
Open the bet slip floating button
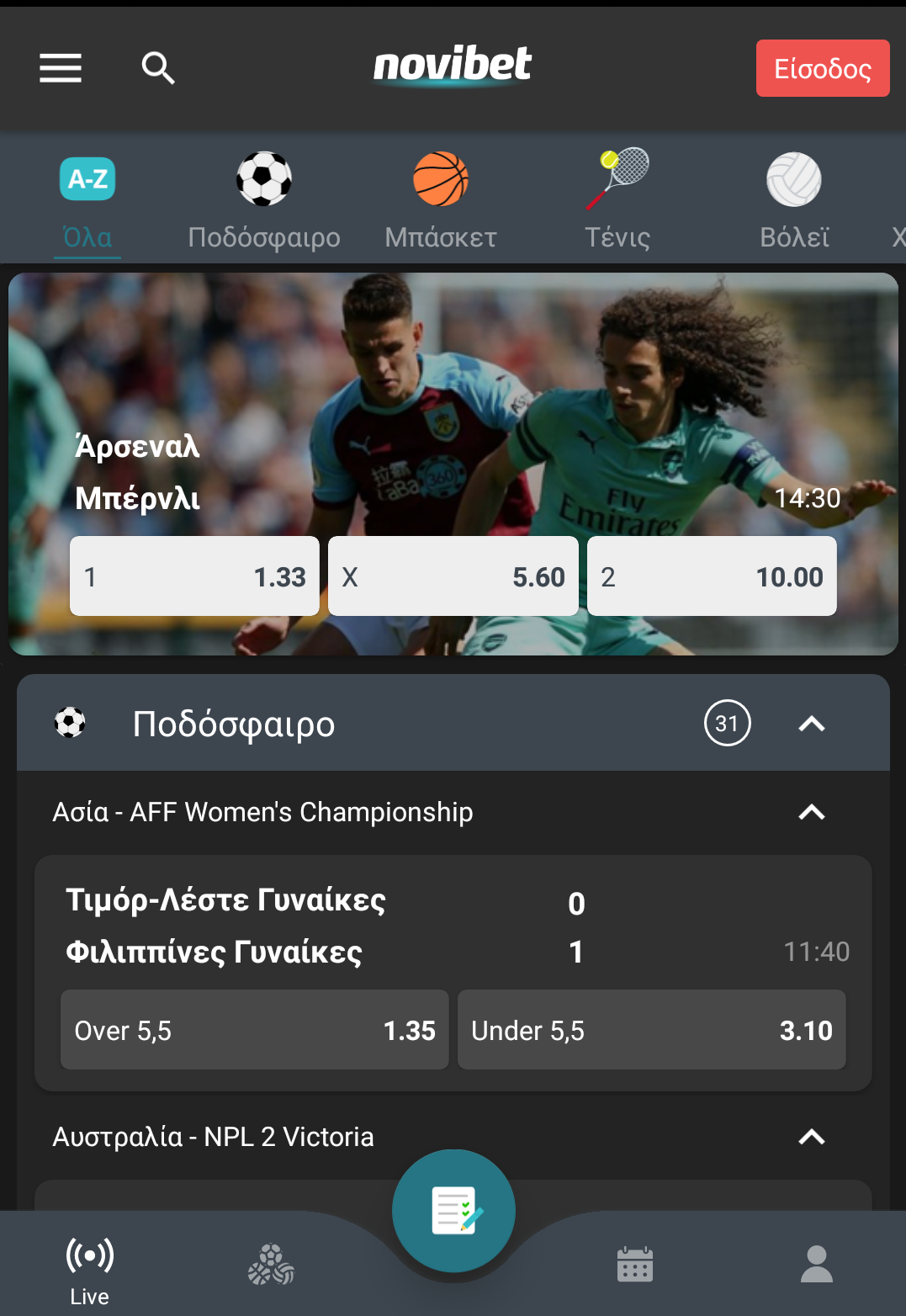[x=453, y=1211]
